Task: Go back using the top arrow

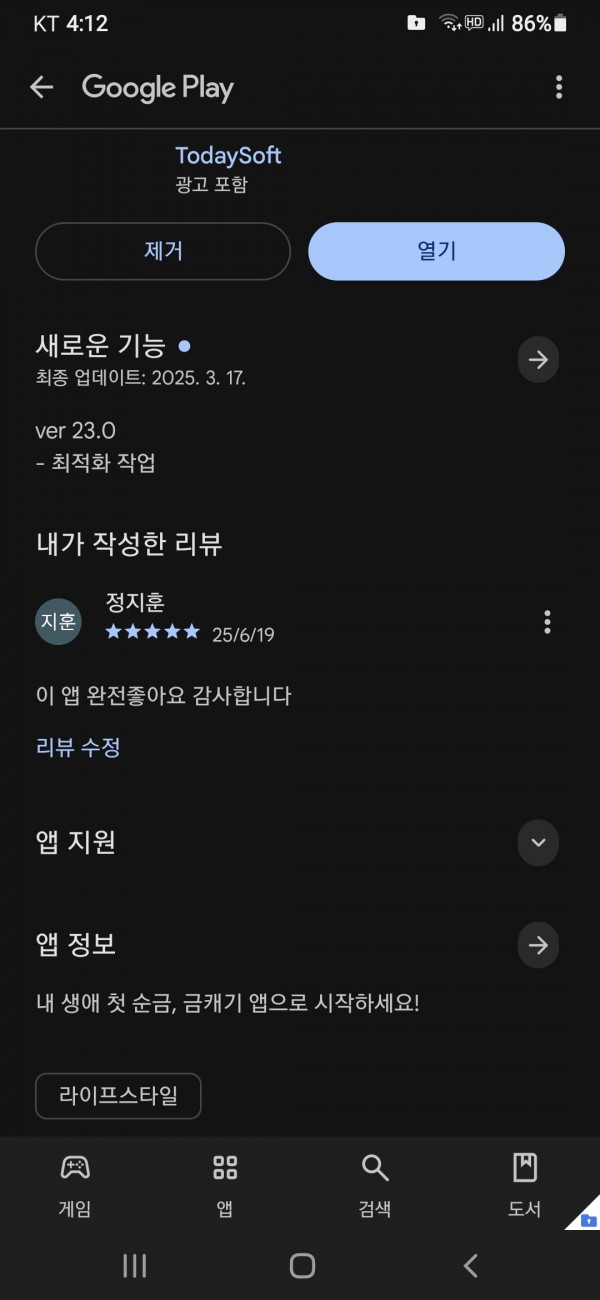Action: [41, 87]
